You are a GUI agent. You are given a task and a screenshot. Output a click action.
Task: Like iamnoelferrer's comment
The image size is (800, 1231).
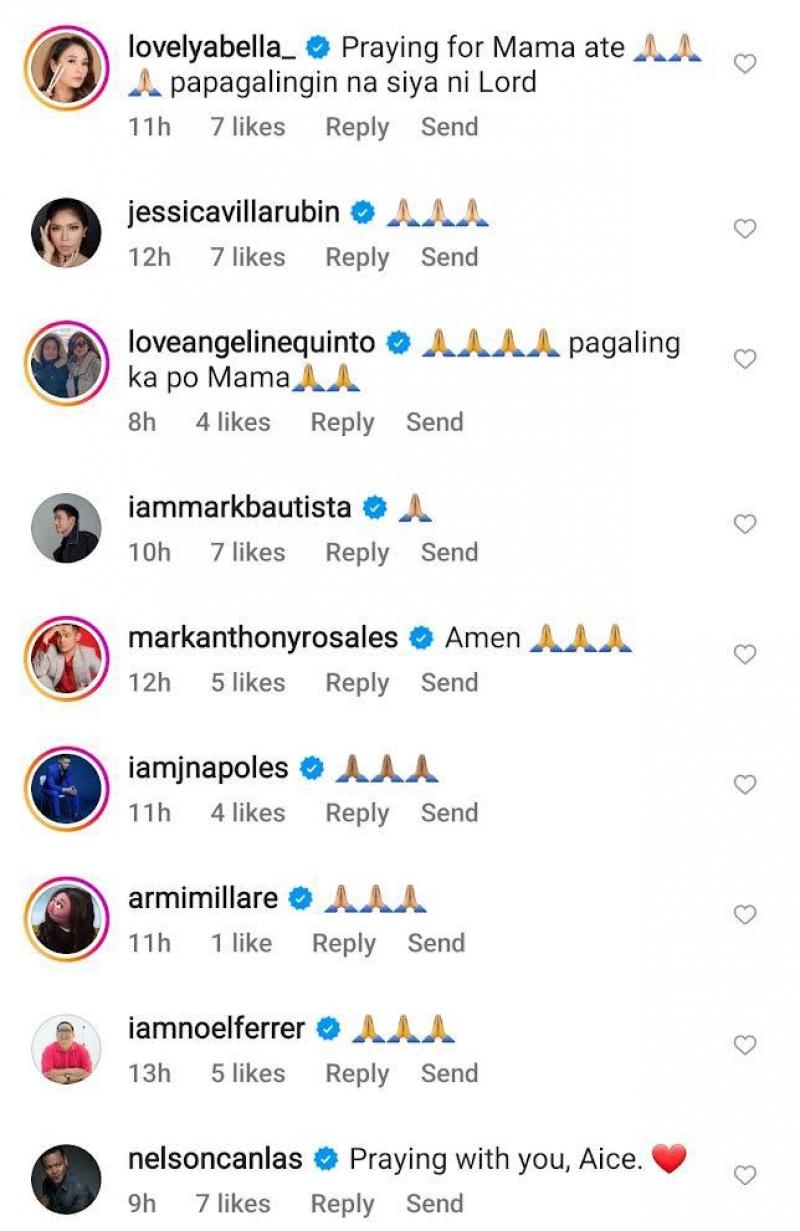pyautogui.click(x=745, y=1045)
